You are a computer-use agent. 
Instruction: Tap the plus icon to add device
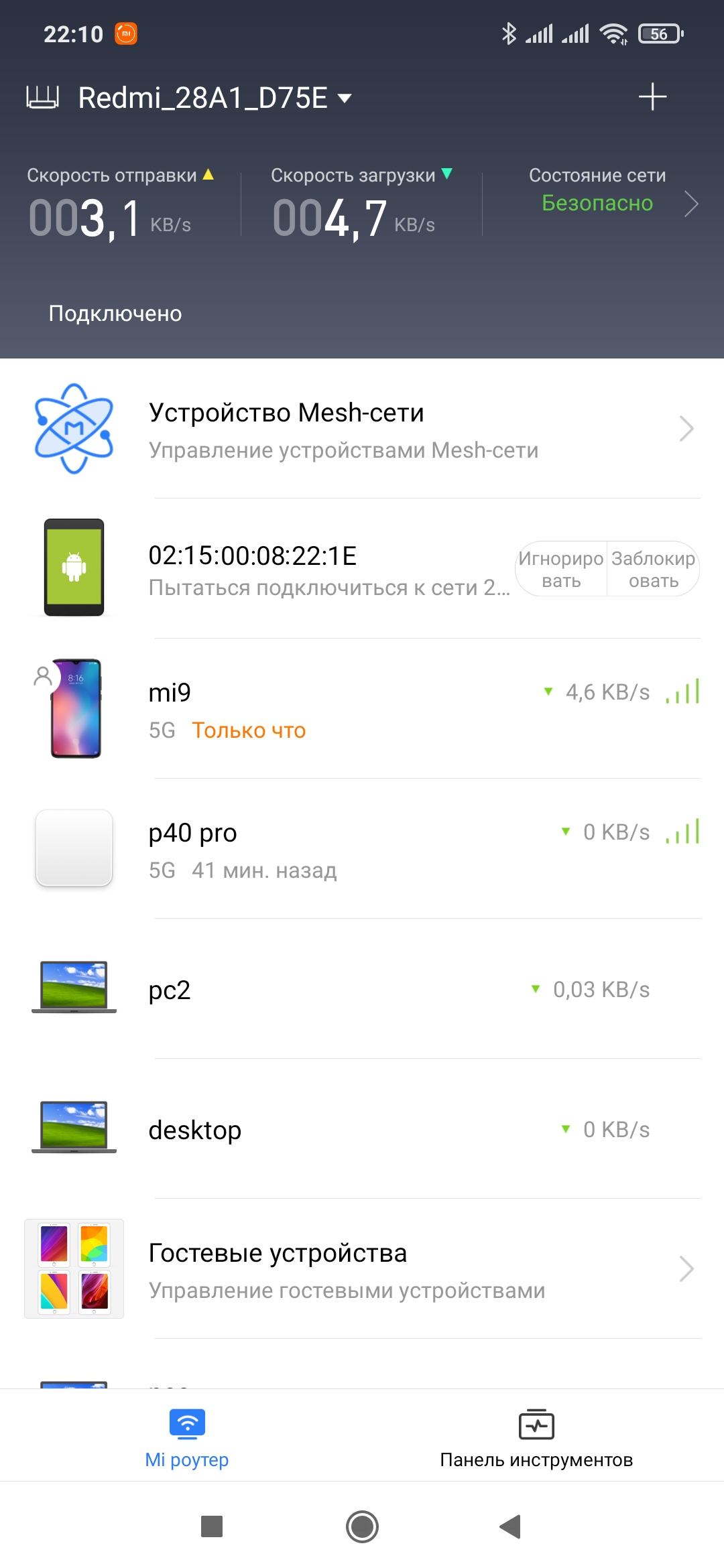click(652, 97)
